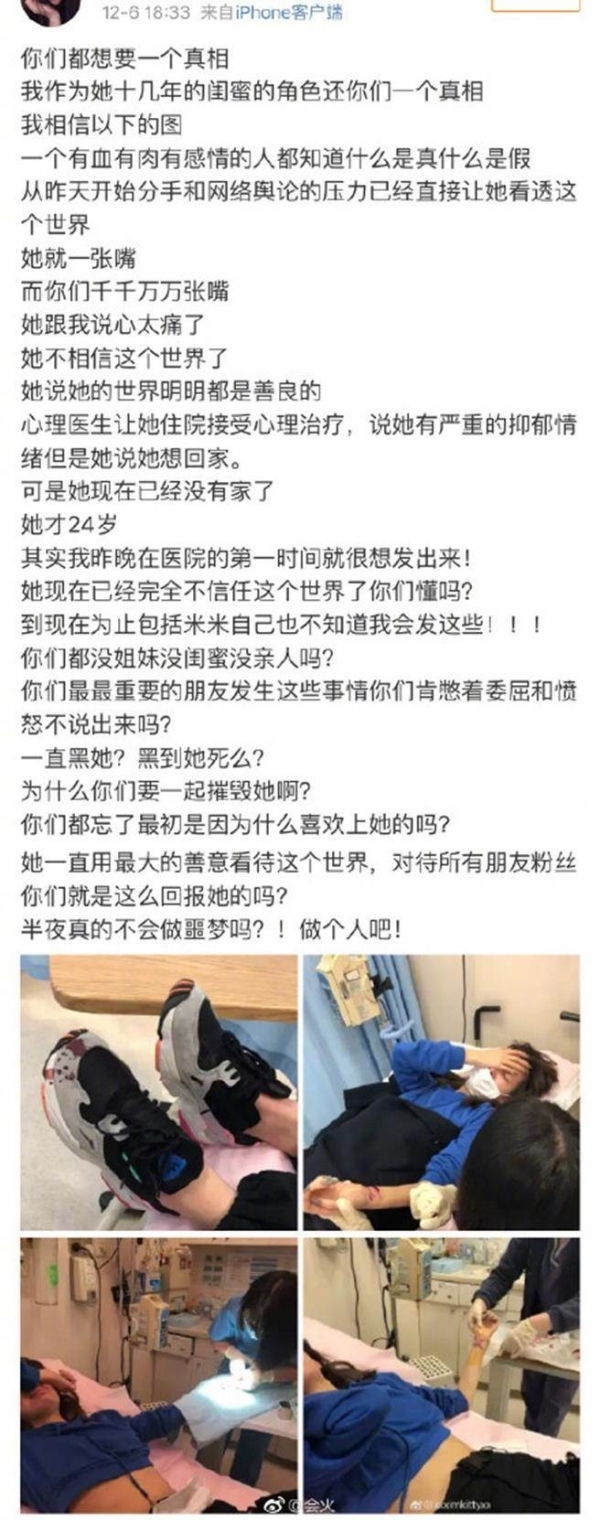View the photo of nurse treating the hand under lamp

point(158,1374)
